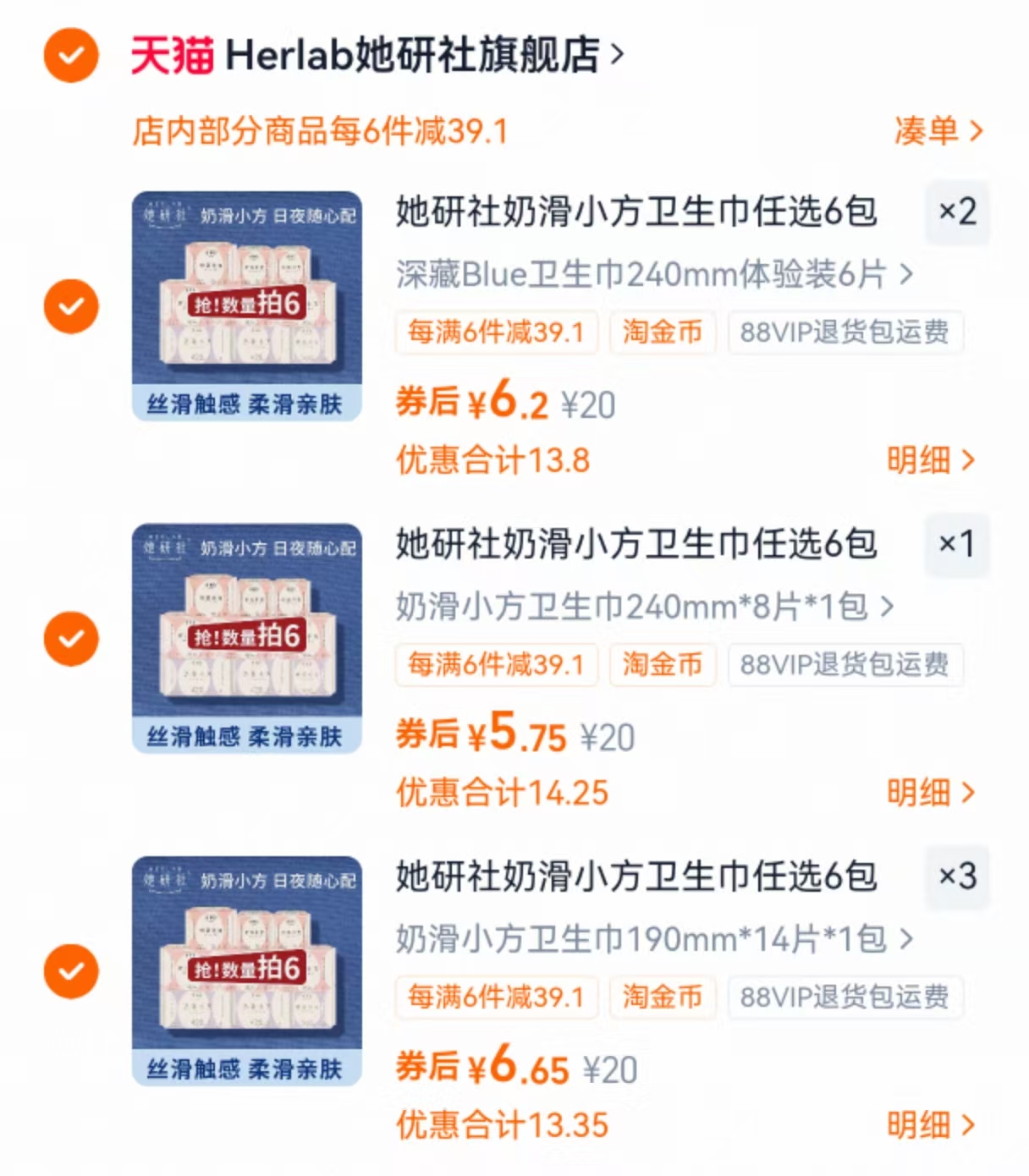This screenshot has width=1029, height=1176.
Task: Toggle the 190mm*14片 product checkbox
Action: coord(71,970)
